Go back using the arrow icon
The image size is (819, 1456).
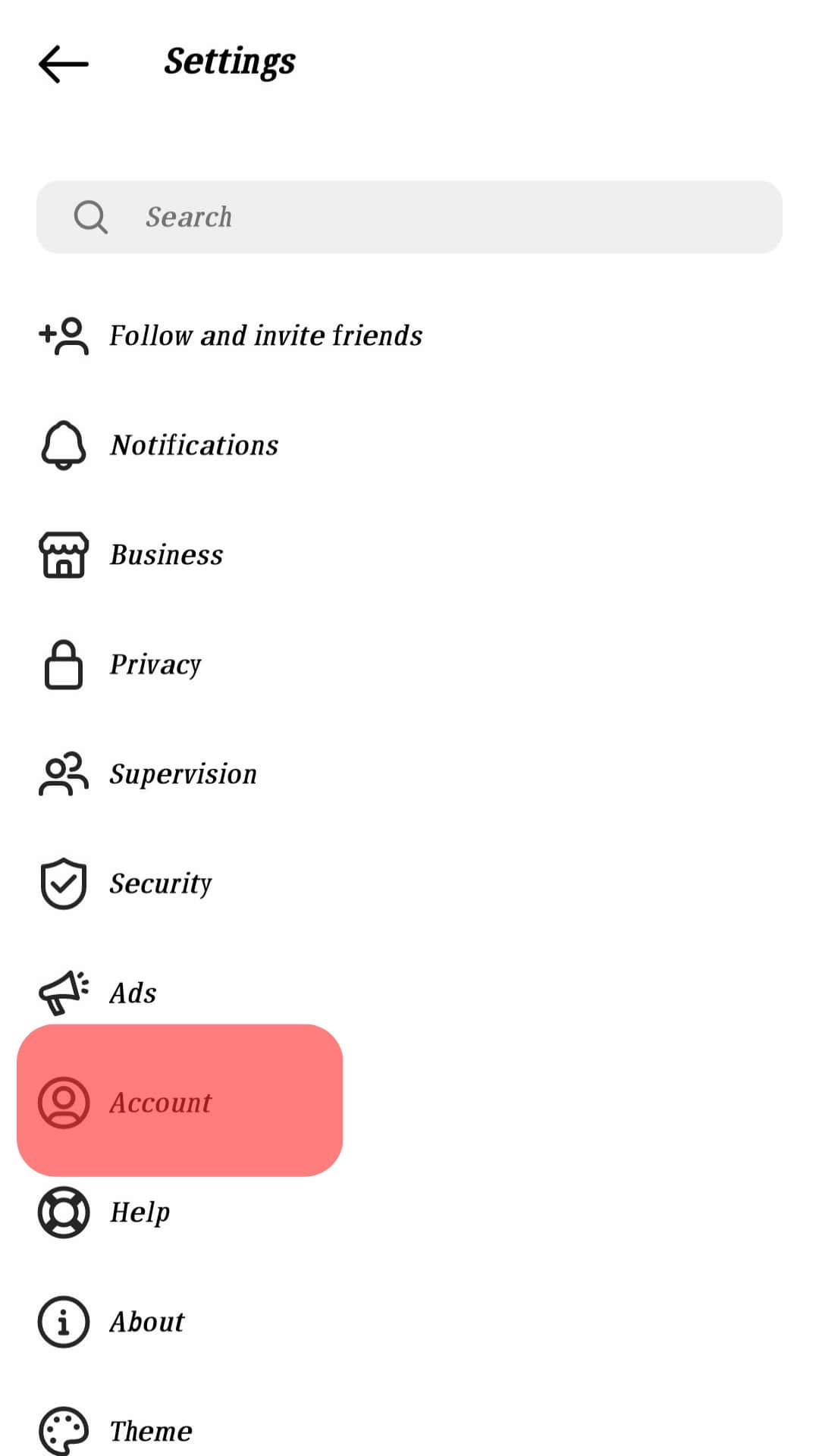64,64
